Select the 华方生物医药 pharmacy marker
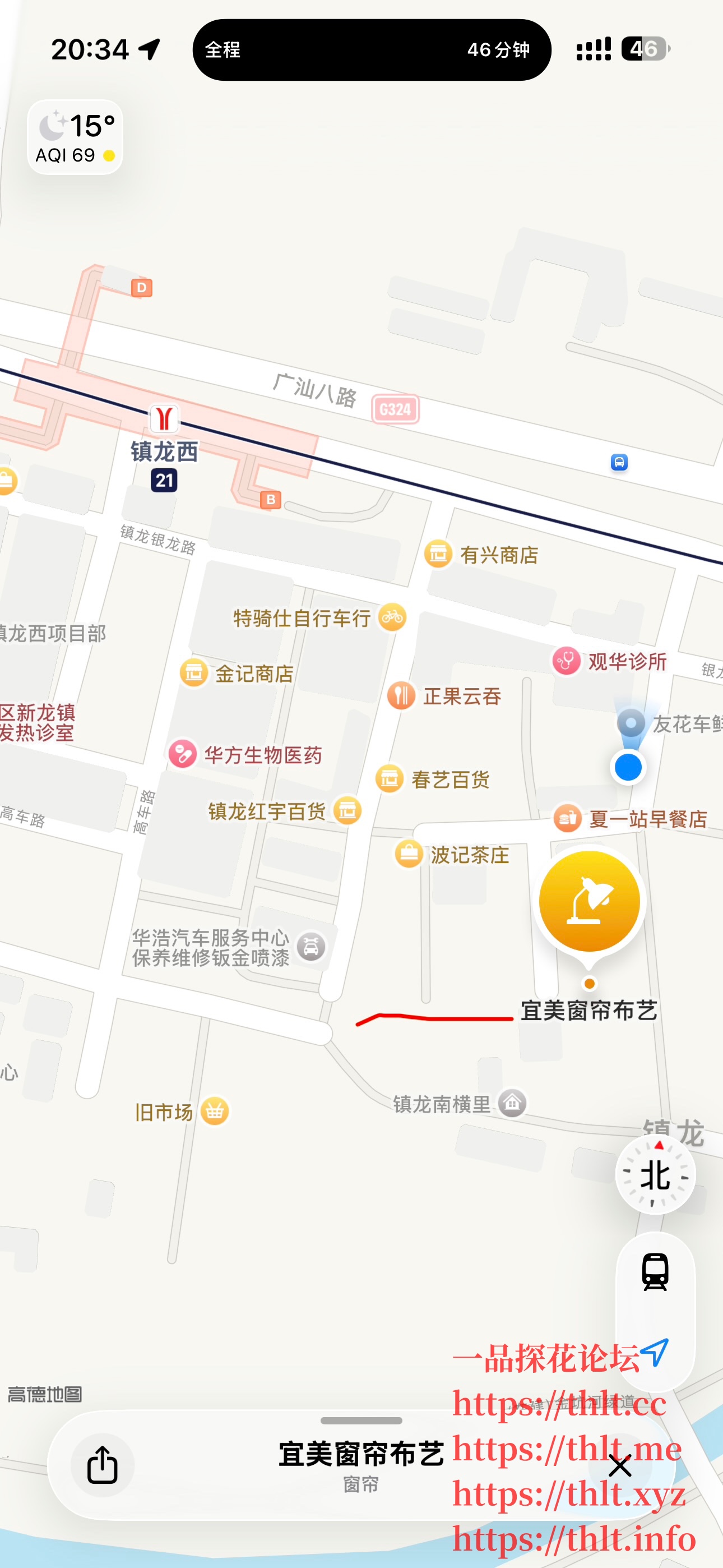The width and height of the screenshot is (723, 1568). (x=182, y=754)
